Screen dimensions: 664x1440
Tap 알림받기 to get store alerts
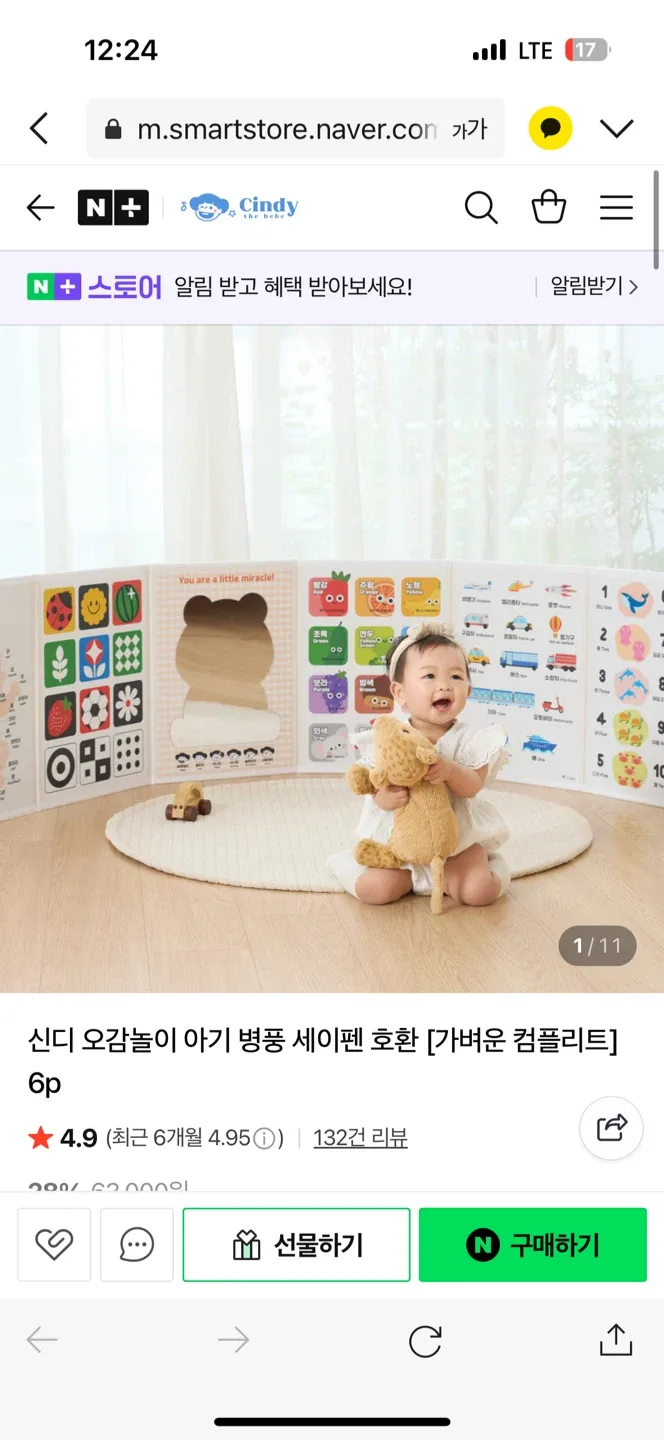pyautogui.click(x=594, y=287)
